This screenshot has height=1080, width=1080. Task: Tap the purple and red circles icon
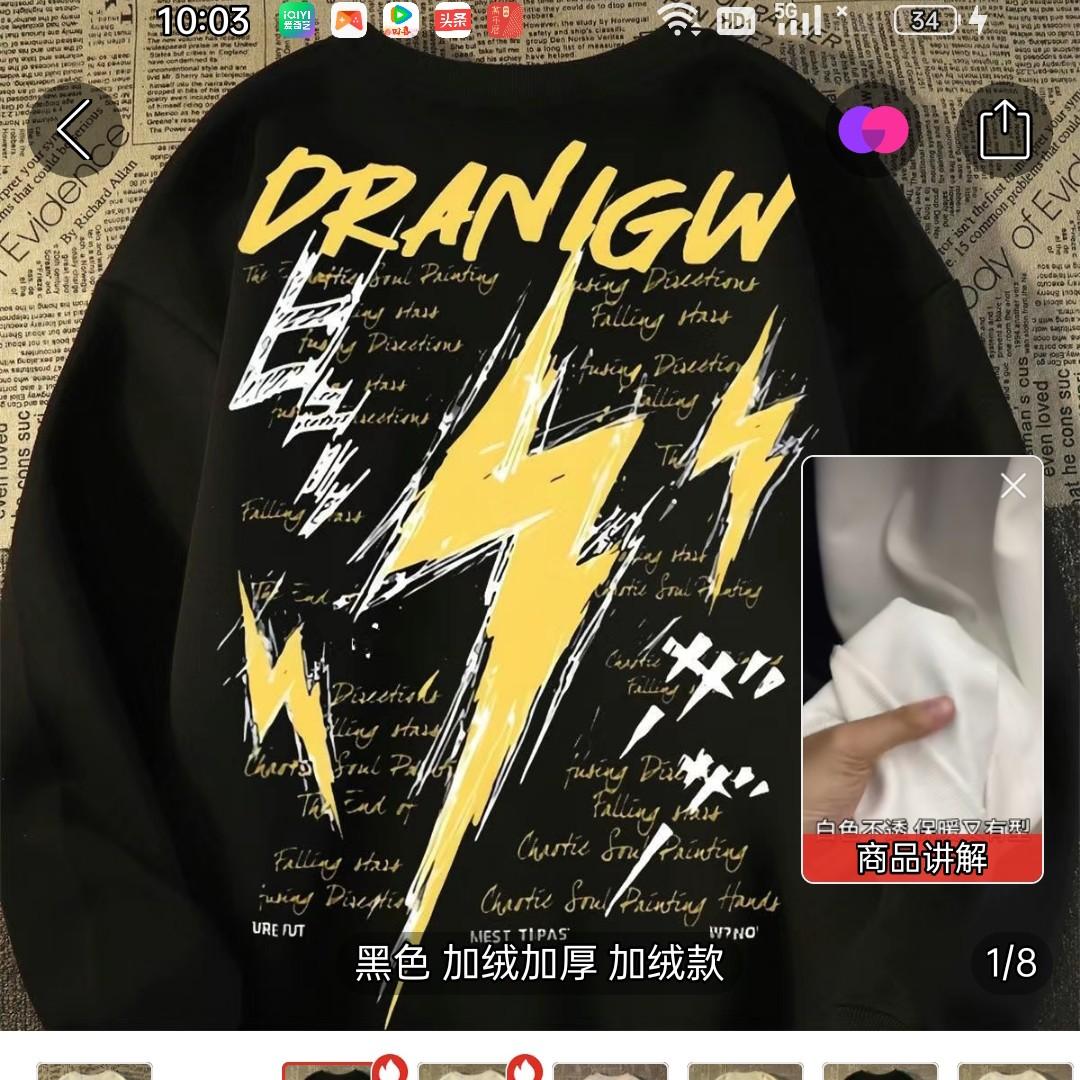(873, 130)
